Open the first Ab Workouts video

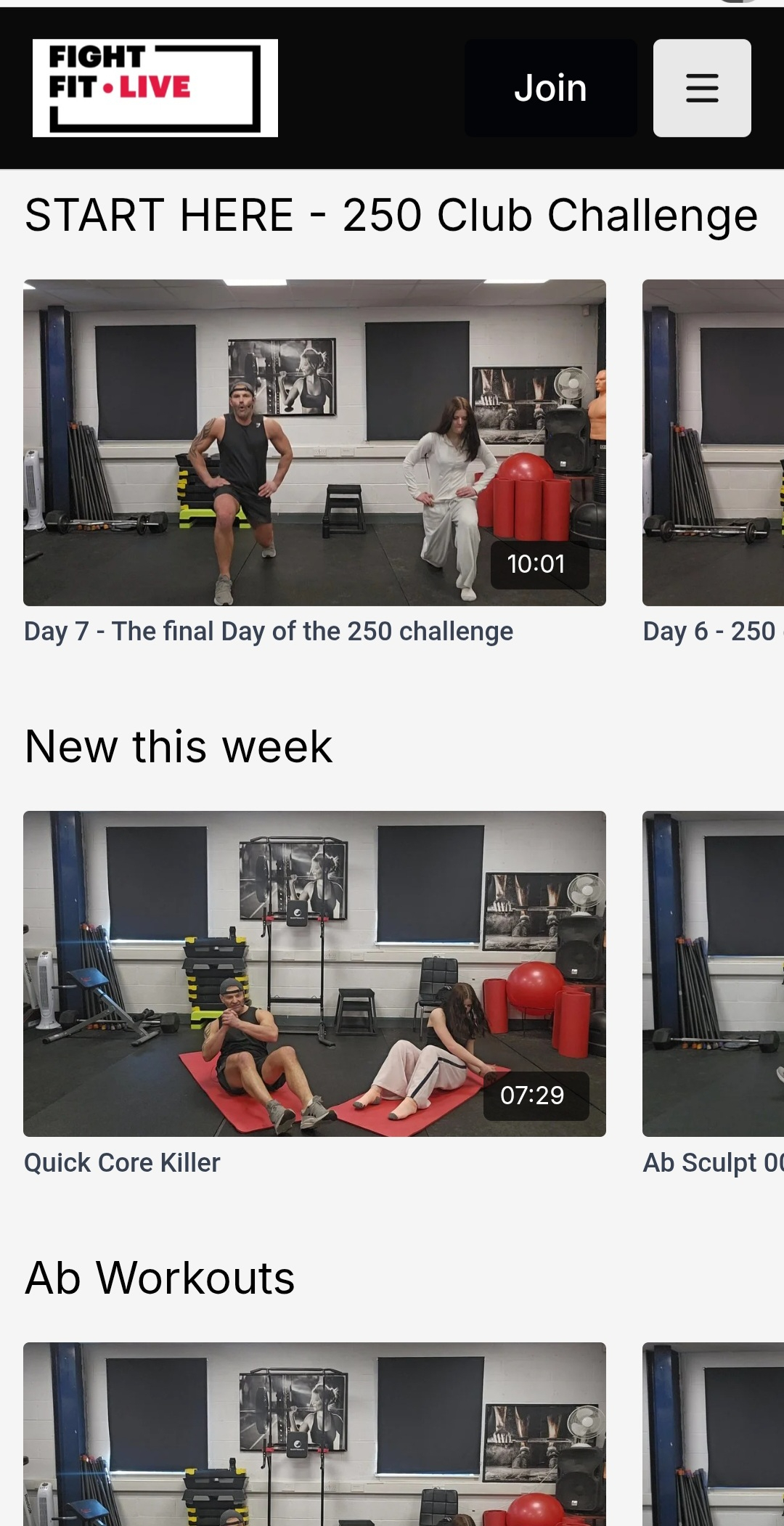point(314,1434)
